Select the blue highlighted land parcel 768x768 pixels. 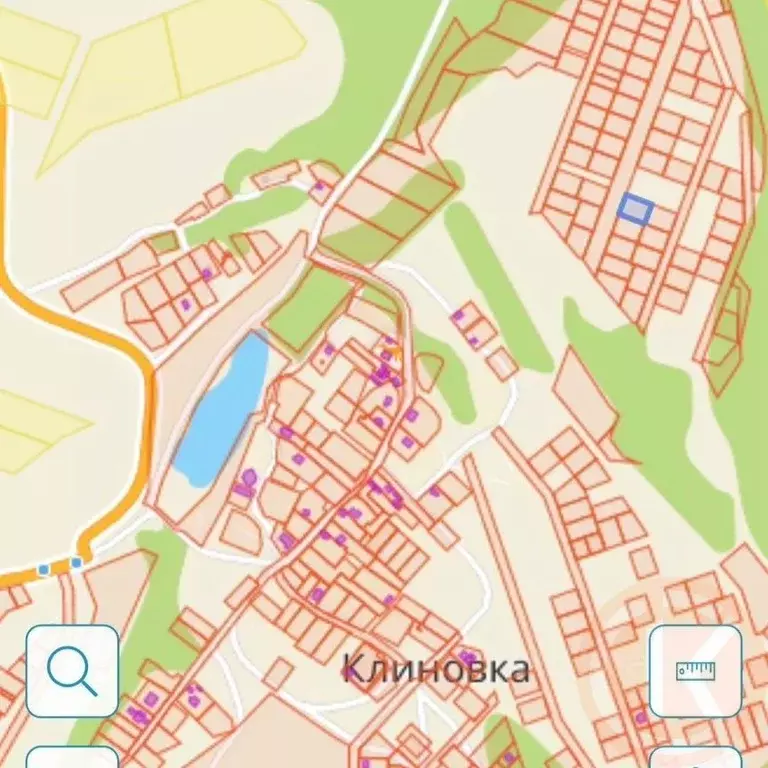coord(636,209)
